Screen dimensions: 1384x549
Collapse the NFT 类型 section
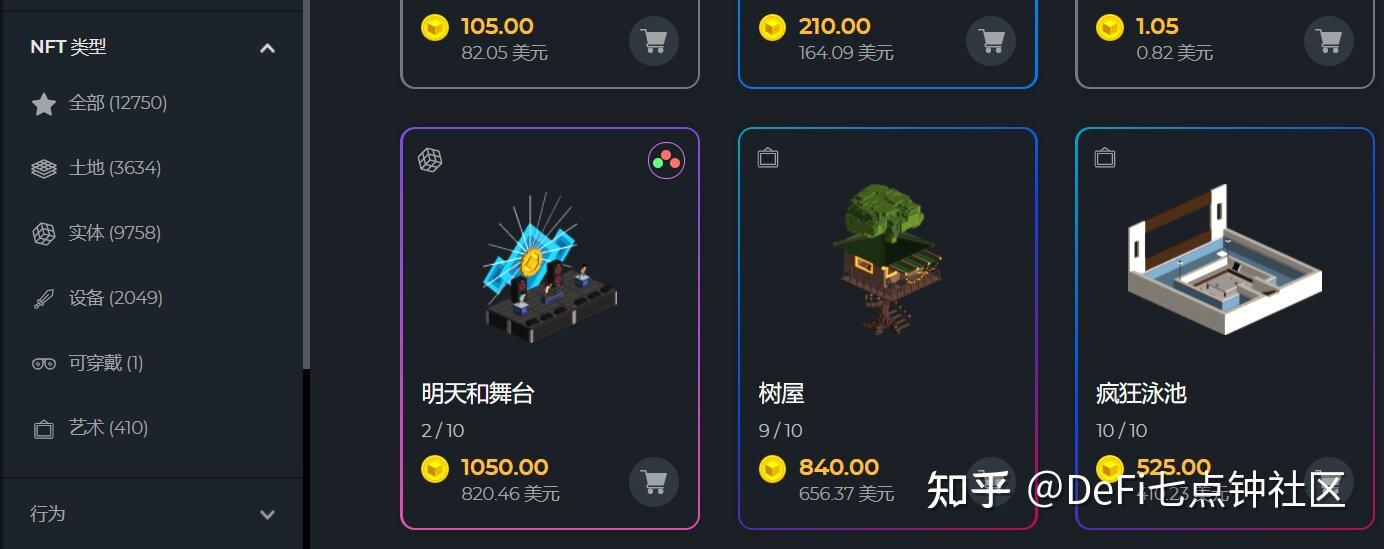(x=267, y=48)
